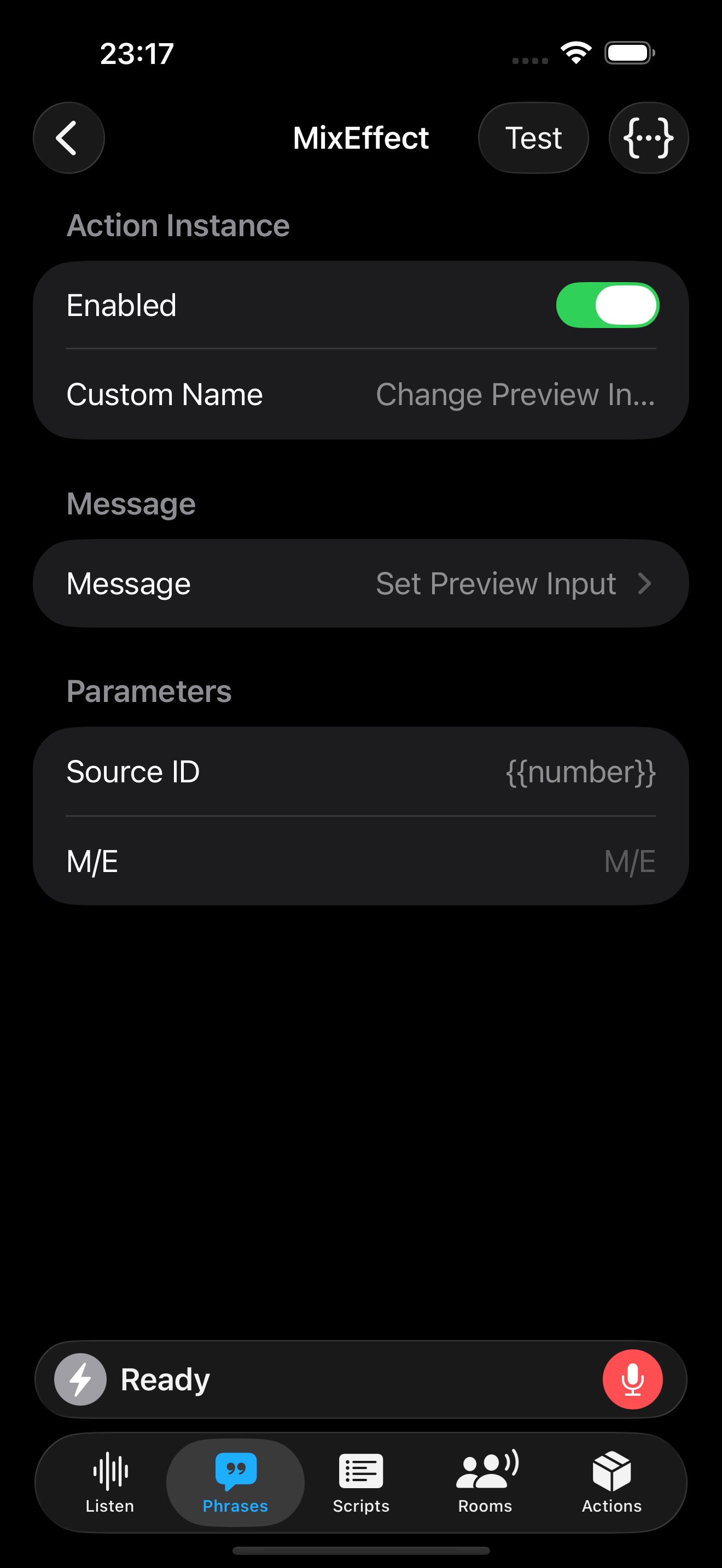The height and width of the screenshot is (1568, 722).
Task: Tap the Test button
Action: [x=533, y=138]
